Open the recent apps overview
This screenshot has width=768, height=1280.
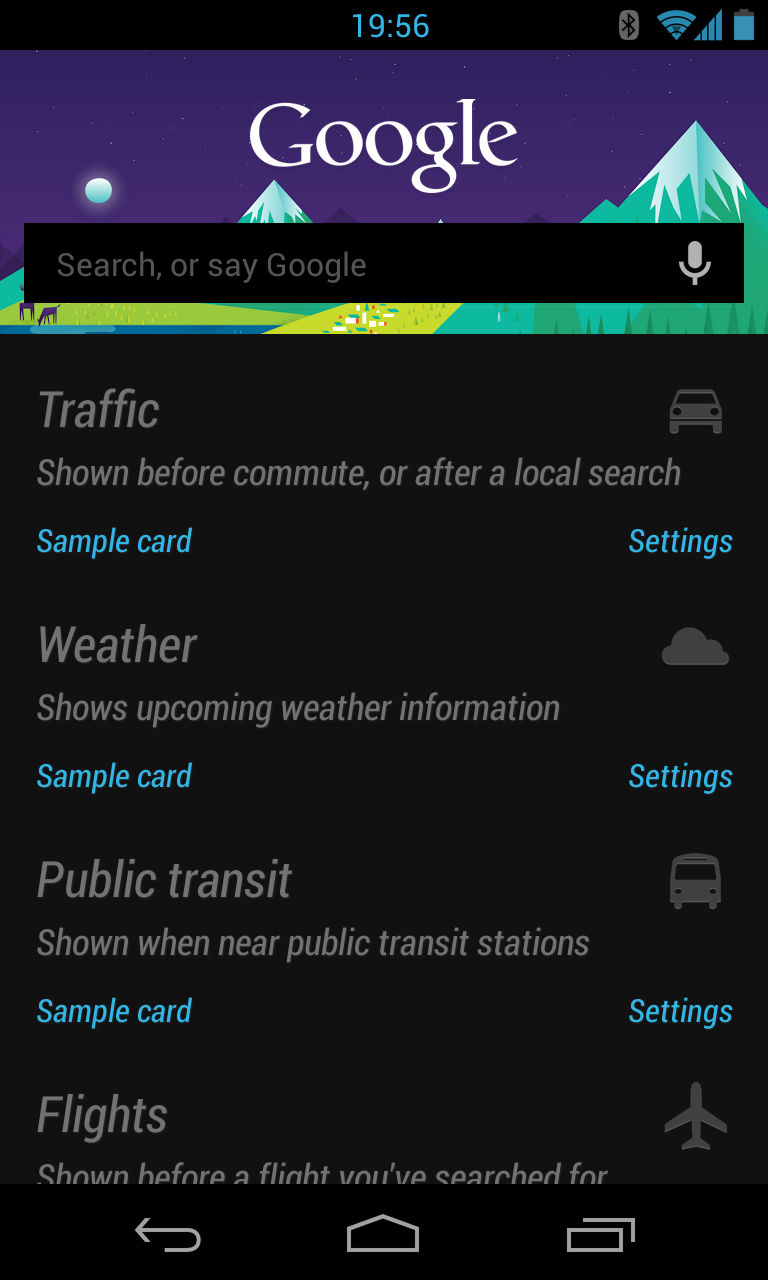600,1234
